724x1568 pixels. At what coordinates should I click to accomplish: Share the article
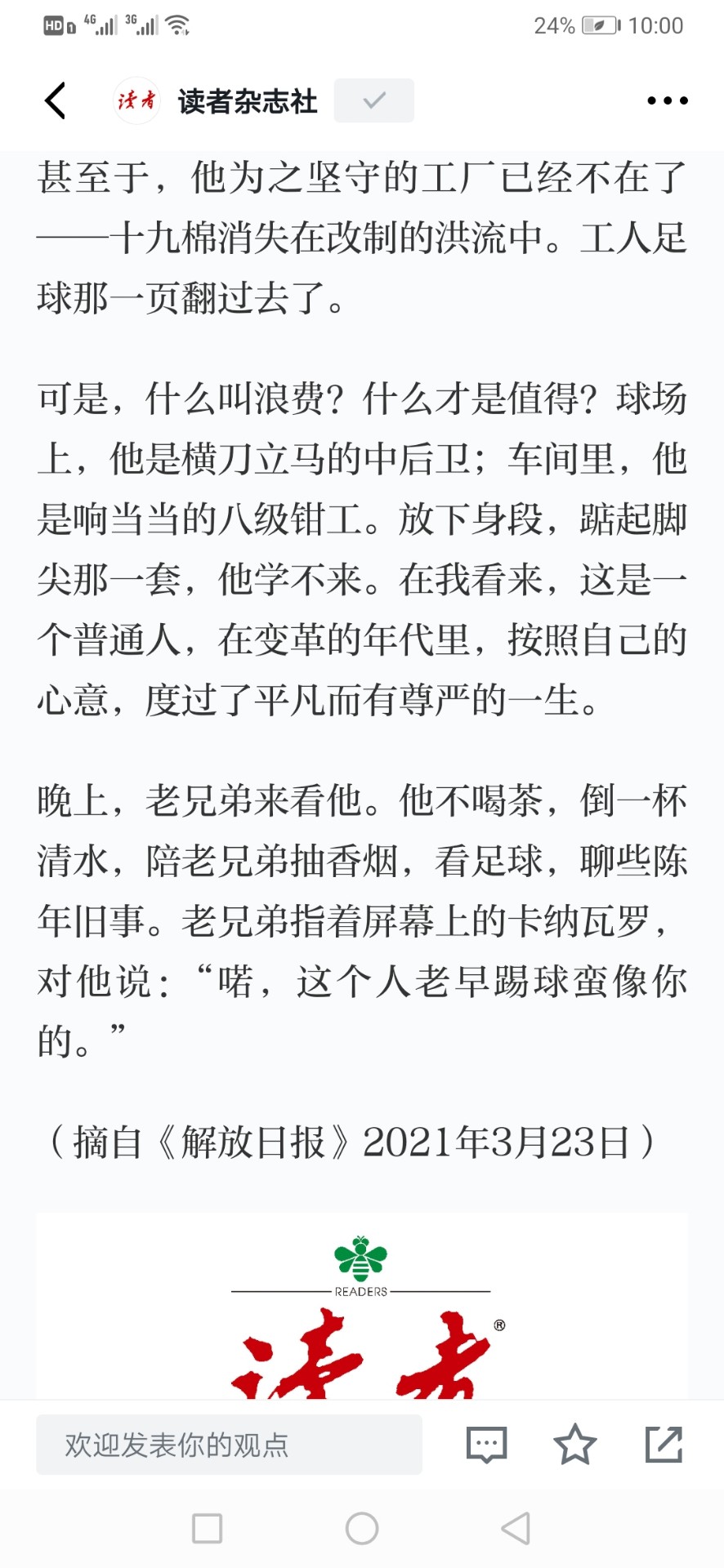click(664, 1444)
